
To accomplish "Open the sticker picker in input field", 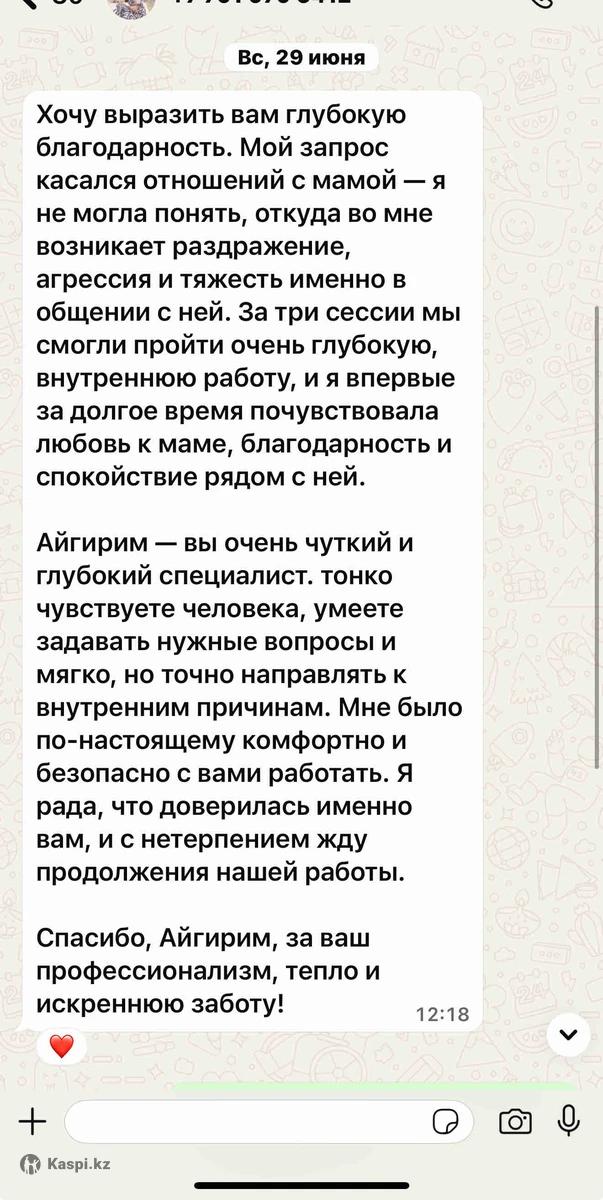I will point(445,1122).
